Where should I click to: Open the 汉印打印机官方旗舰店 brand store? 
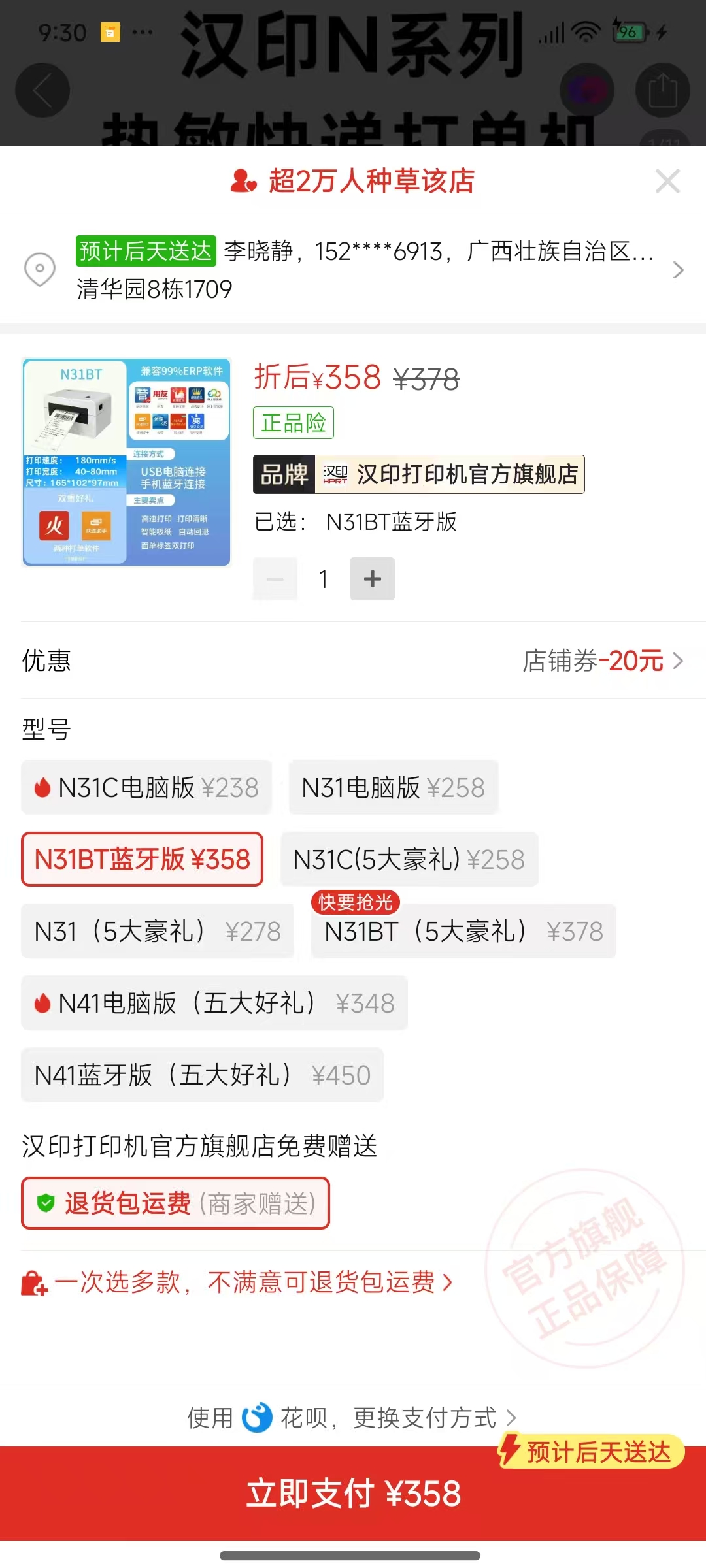click(x=418, y=474)
